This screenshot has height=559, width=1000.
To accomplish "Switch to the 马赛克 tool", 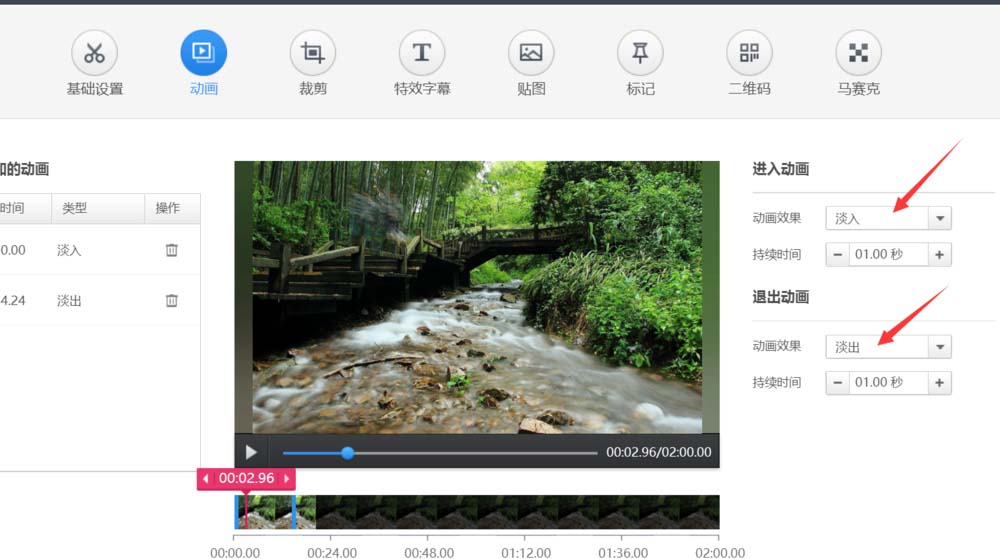I will tap(858, 53).
